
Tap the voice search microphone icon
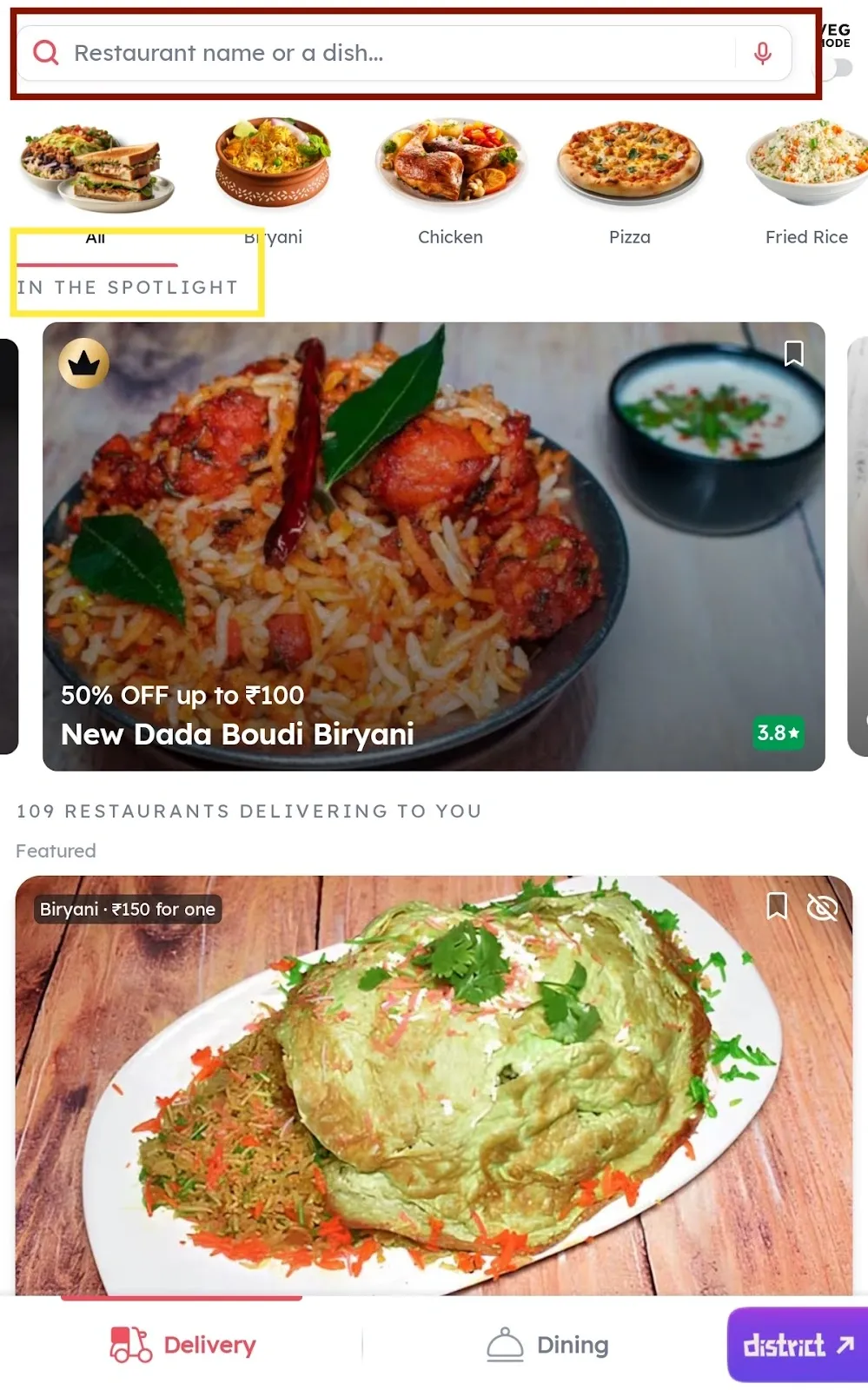[762, 53]
